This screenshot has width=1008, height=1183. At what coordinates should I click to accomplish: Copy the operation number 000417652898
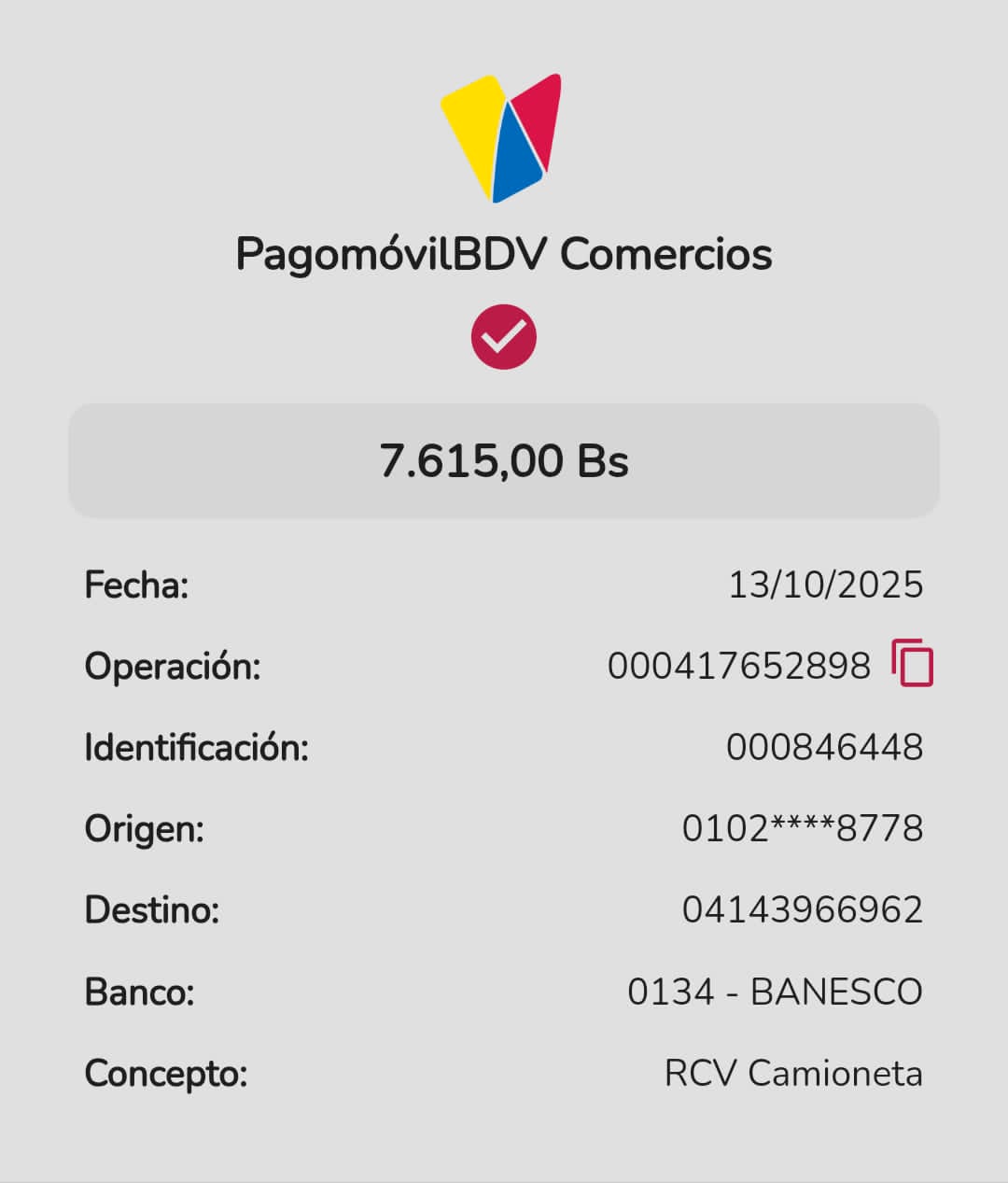point(912,664)
